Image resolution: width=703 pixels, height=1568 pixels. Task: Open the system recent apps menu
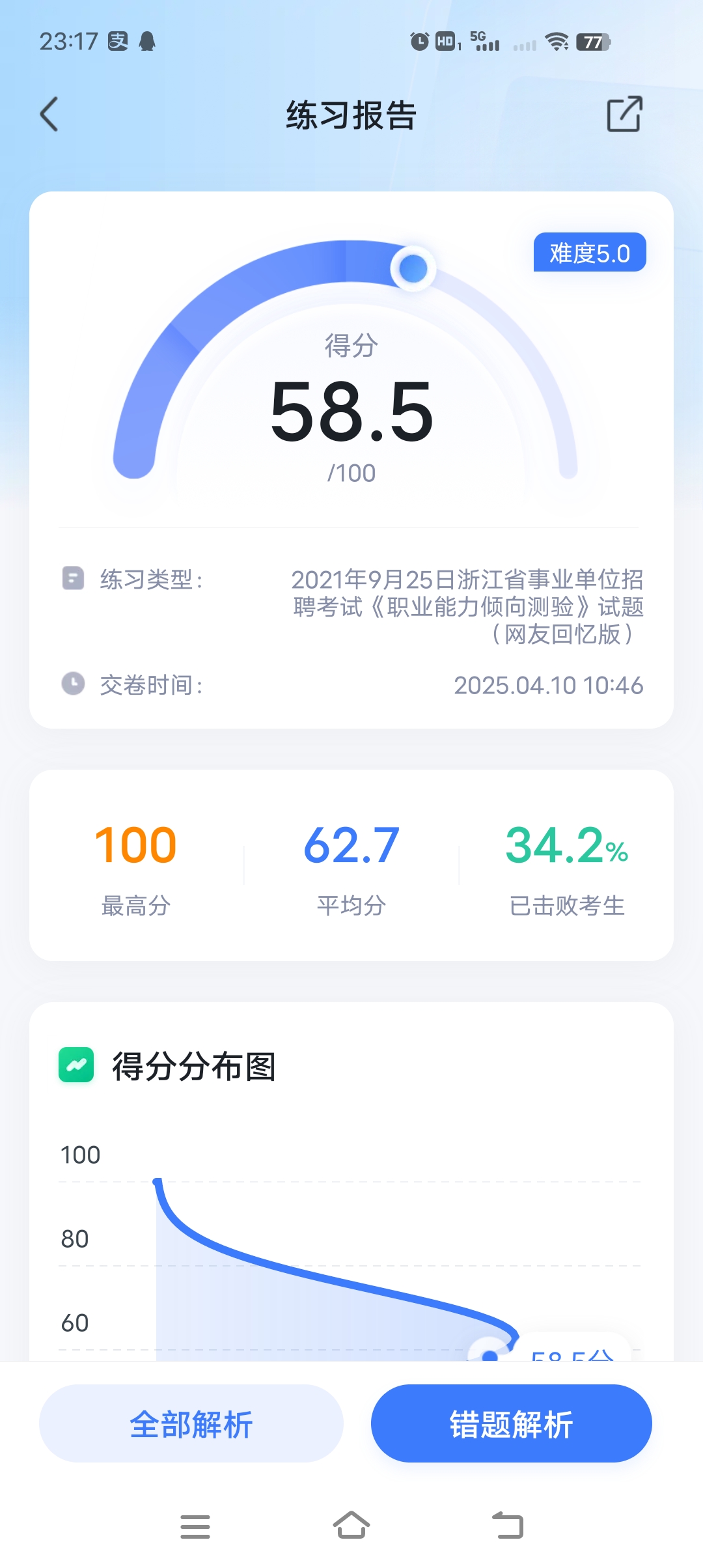coord(195,1526)
